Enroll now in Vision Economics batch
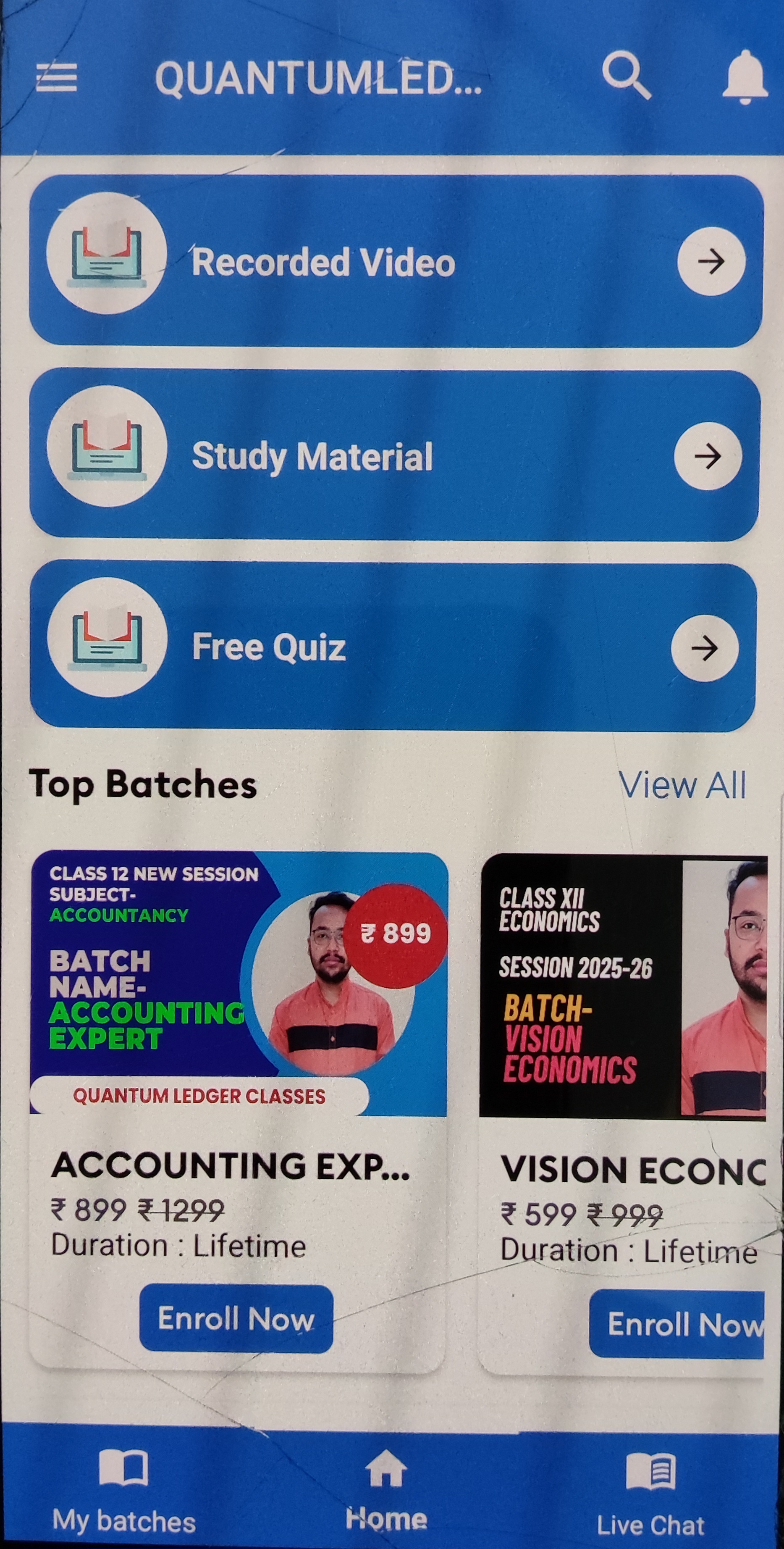This screenshot has height=1549, width=784. pyautogui.click(x=677, y=1323)
